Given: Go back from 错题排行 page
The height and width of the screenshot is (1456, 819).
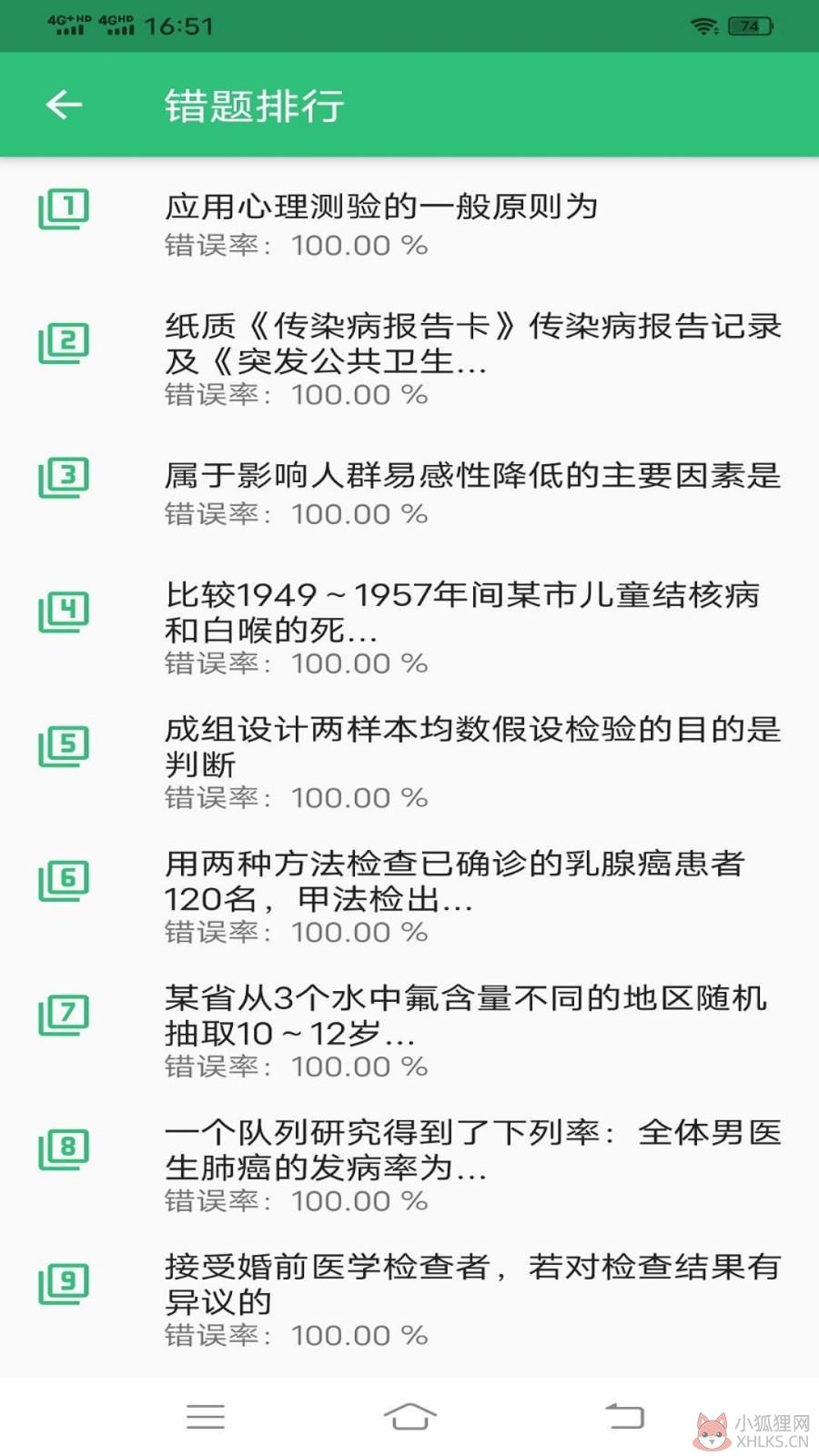Looking at the screenshot, I should click(64, 105).
